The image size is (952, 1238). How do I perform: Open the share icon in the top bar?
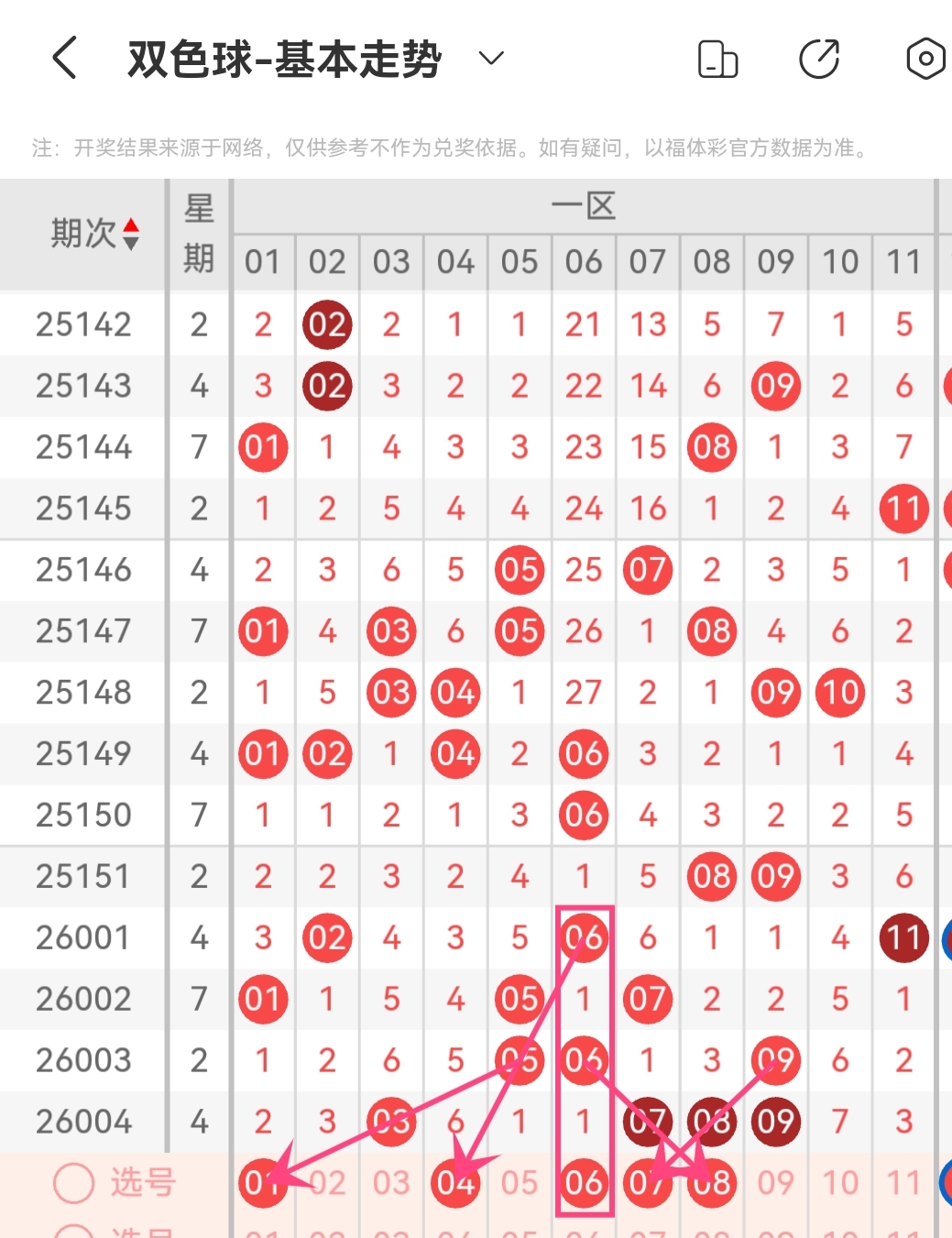(x=818, y=59)
